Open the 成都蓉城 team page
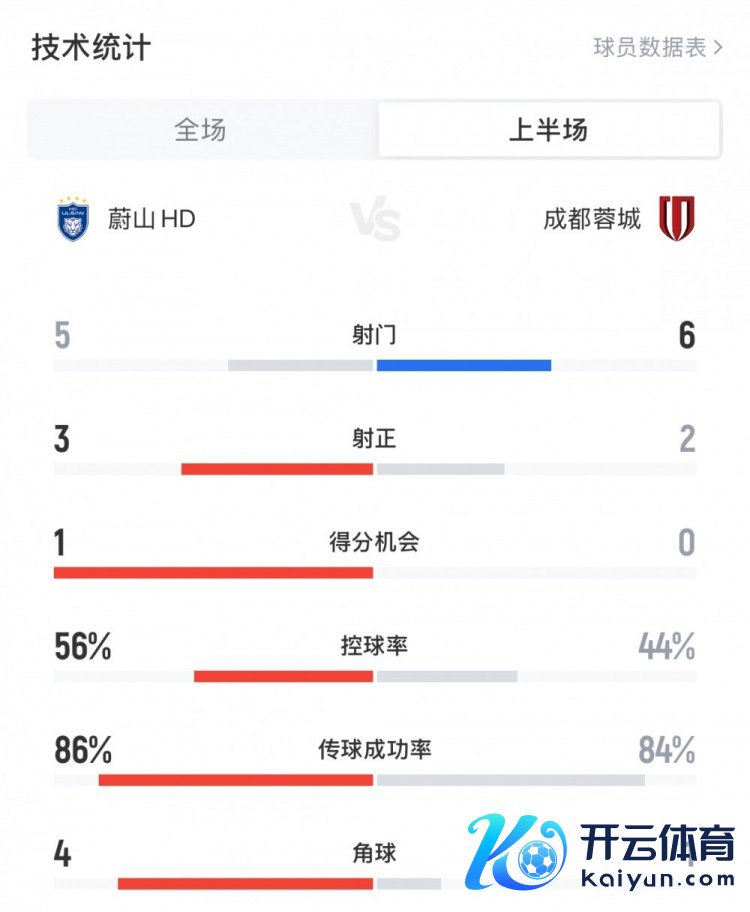This screenshot has height=912, width=750. pyautogui.click(x=618, y=219)
